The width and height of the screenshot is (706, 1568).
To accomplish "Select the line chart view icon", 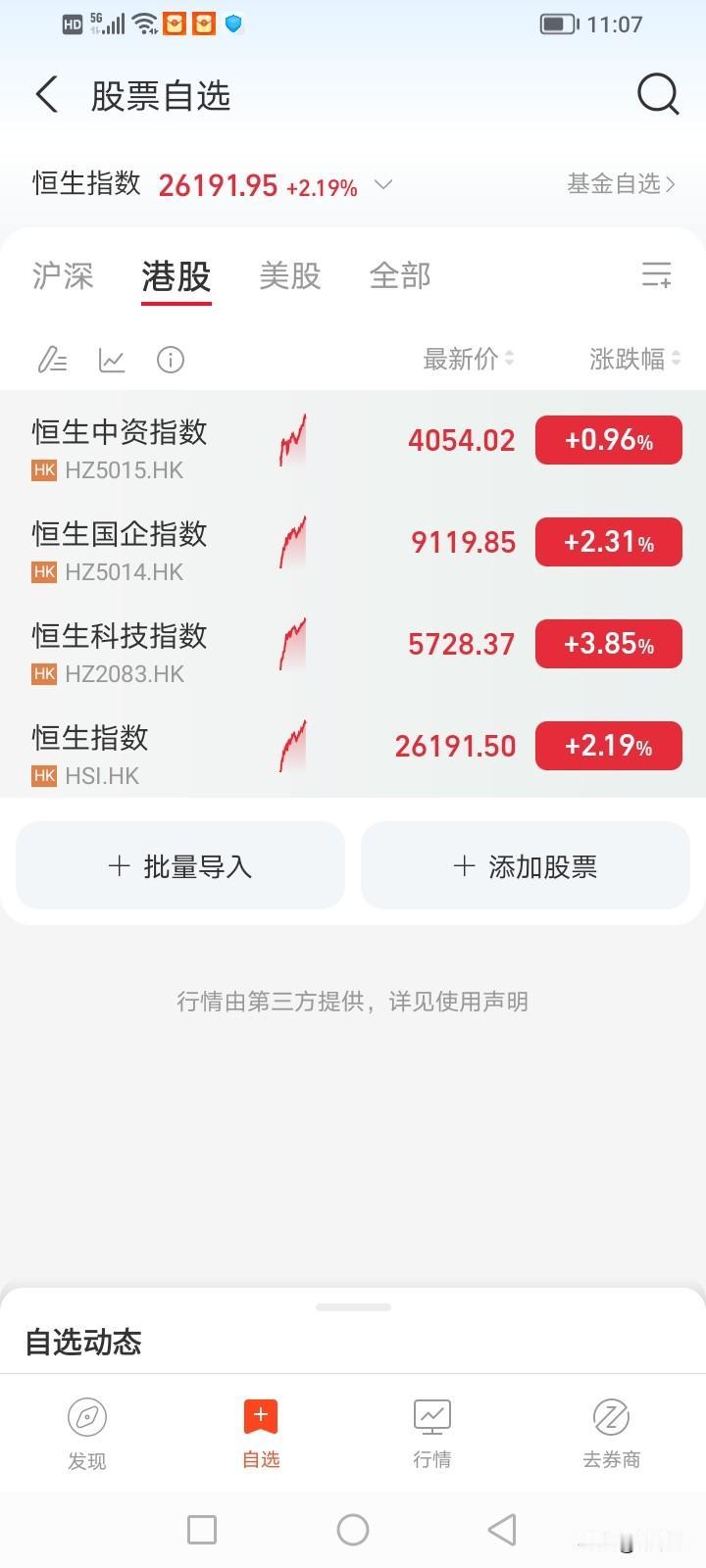I will pos(111,360).
